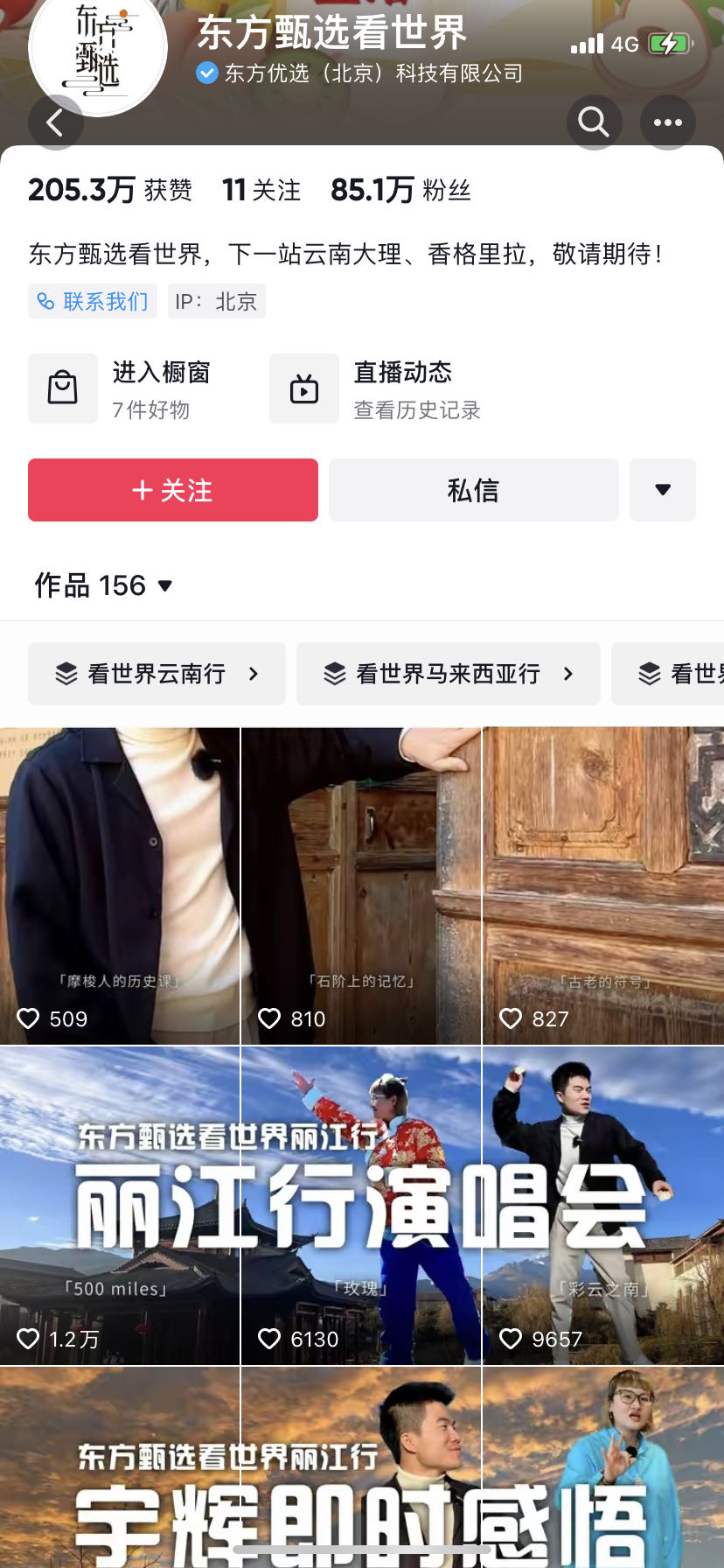Tap the link icon beside 联系我们
The width and height of the screenshot is (724, 1568).
click(46, 301)
